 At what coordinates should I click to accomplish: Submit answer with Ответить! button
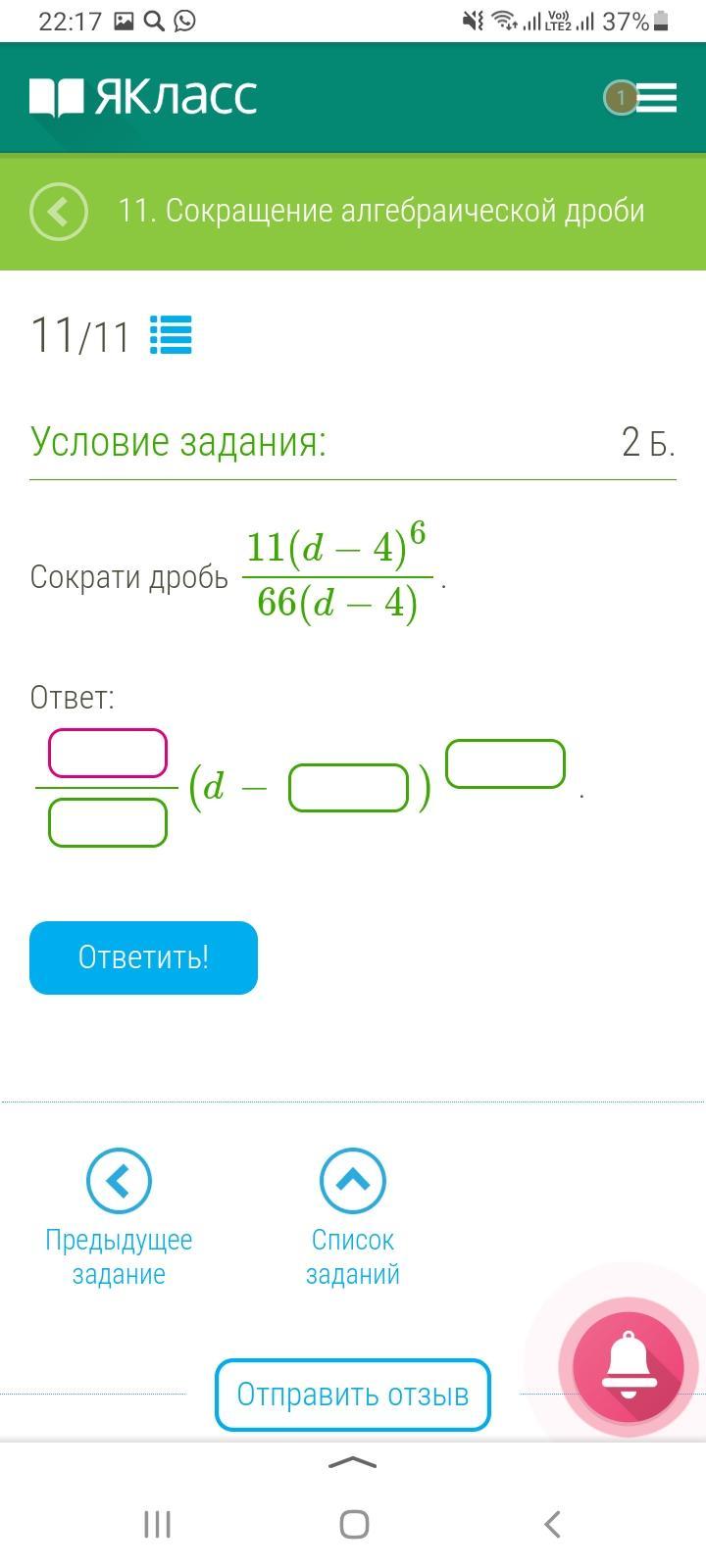point(143,957)
